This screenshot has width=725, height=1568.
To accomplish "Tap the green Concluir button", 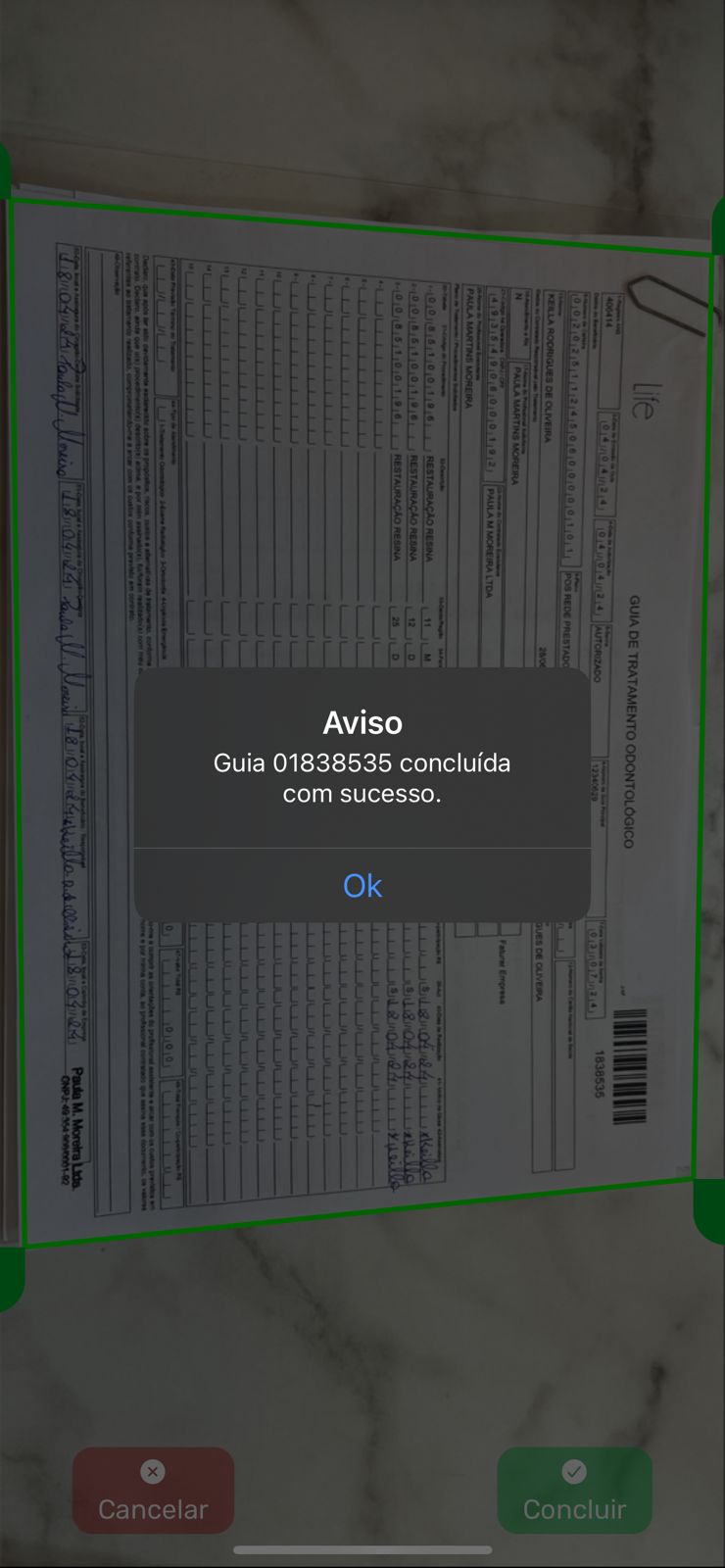I will 574,1491.
